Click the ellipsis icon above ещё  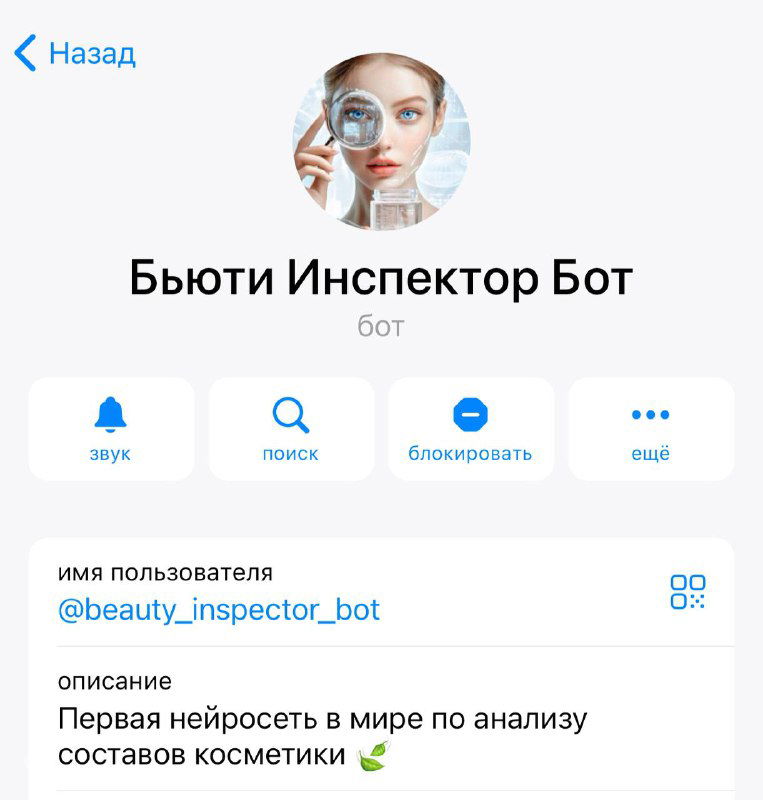[x=650, y=416]
